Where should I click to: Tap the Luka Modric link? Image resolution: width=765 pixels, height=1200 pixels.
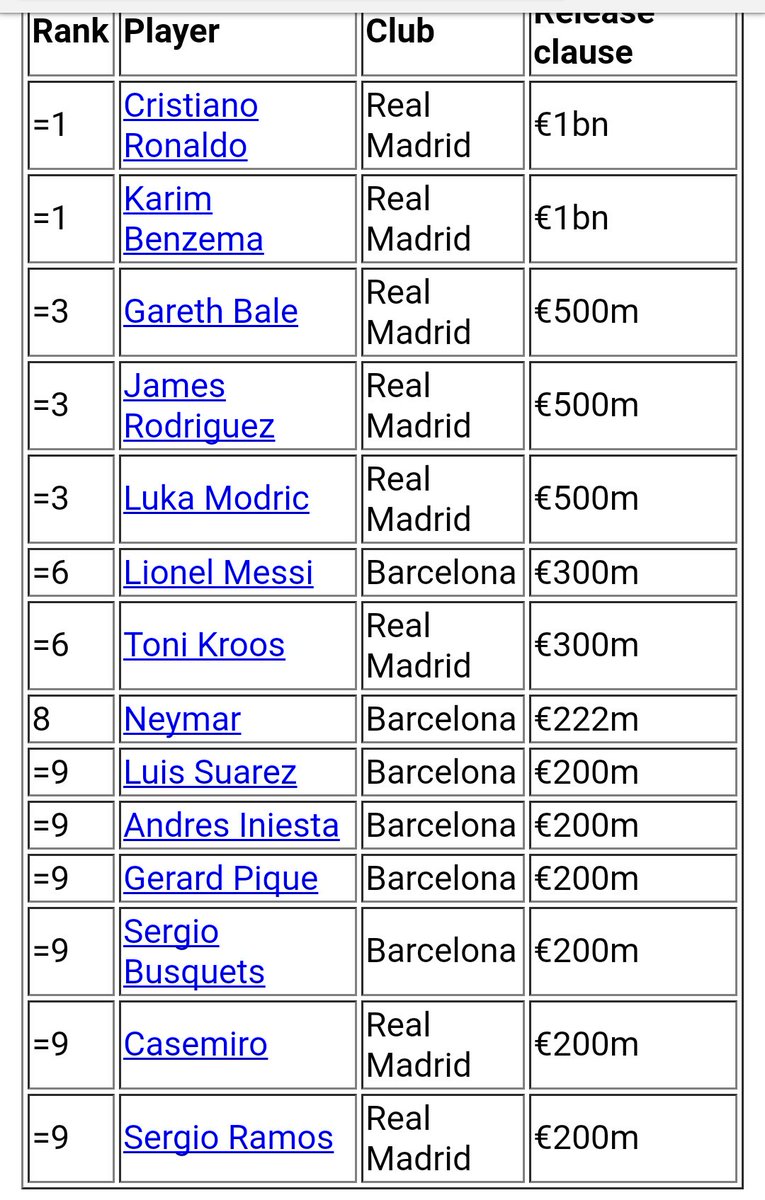tap(216, 498)
